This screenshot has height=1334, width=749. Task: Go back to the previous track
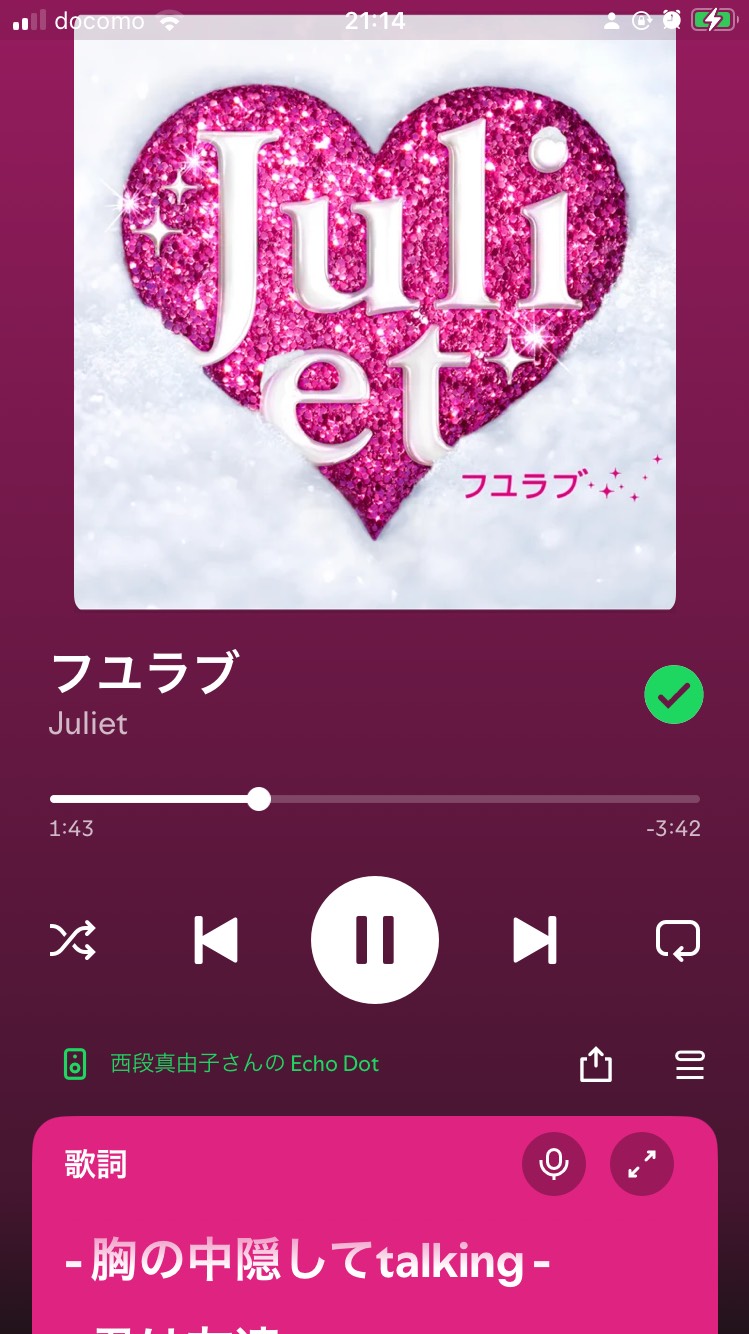pyautogui.click(x=216, y=940)
